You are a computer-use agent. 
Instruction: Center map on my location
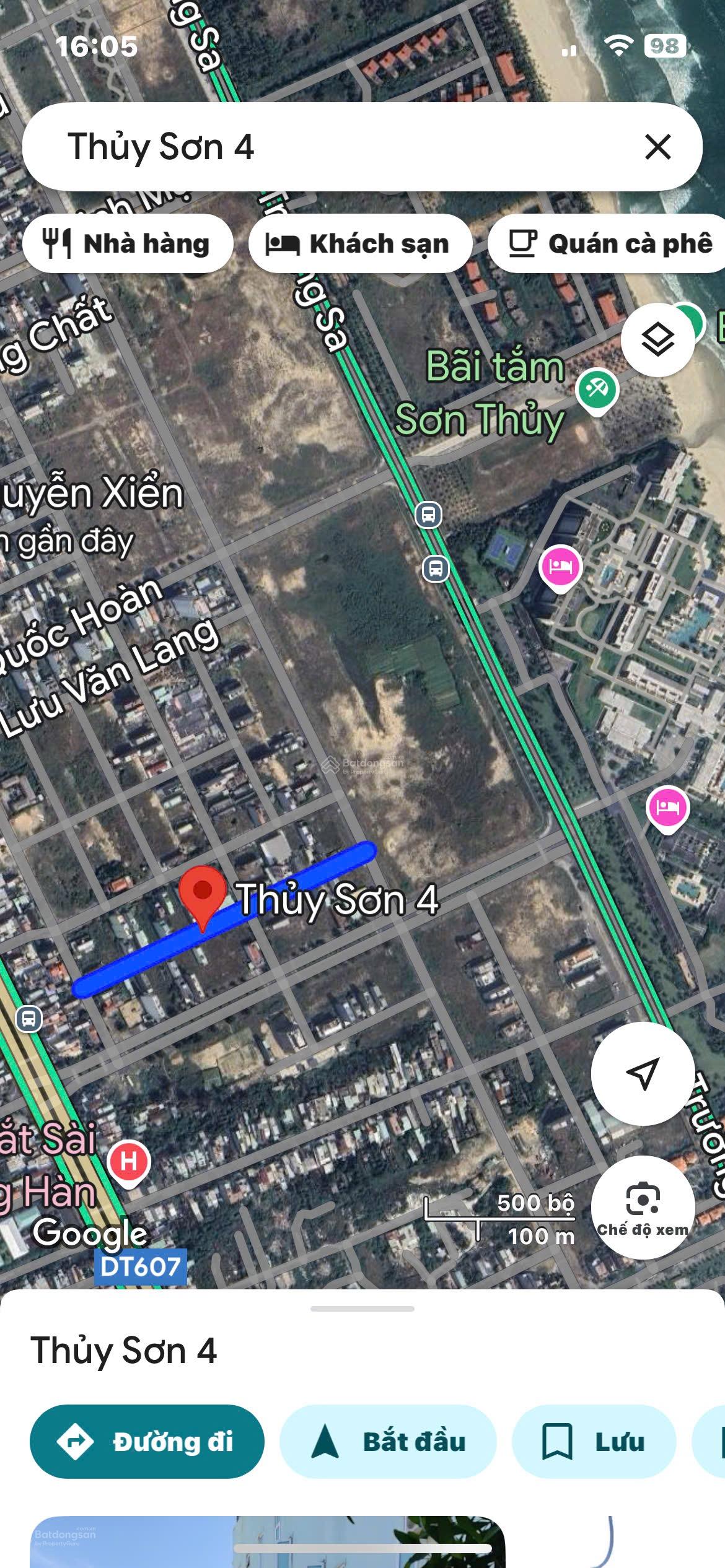[643, 1073]
